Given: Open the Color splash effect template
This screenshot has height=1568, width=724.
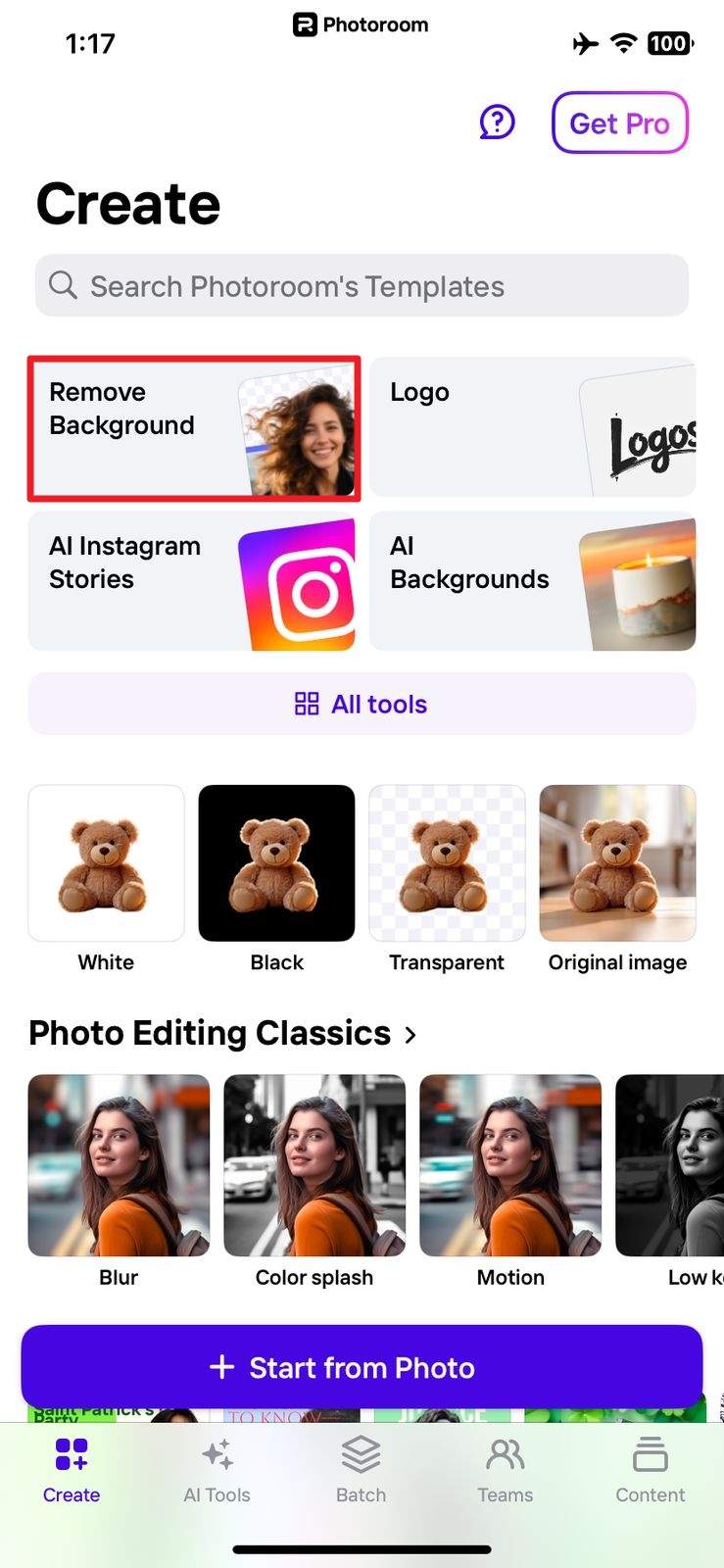Looking at the screenshot, I should pyautogui.click(x=314, y=1166).
